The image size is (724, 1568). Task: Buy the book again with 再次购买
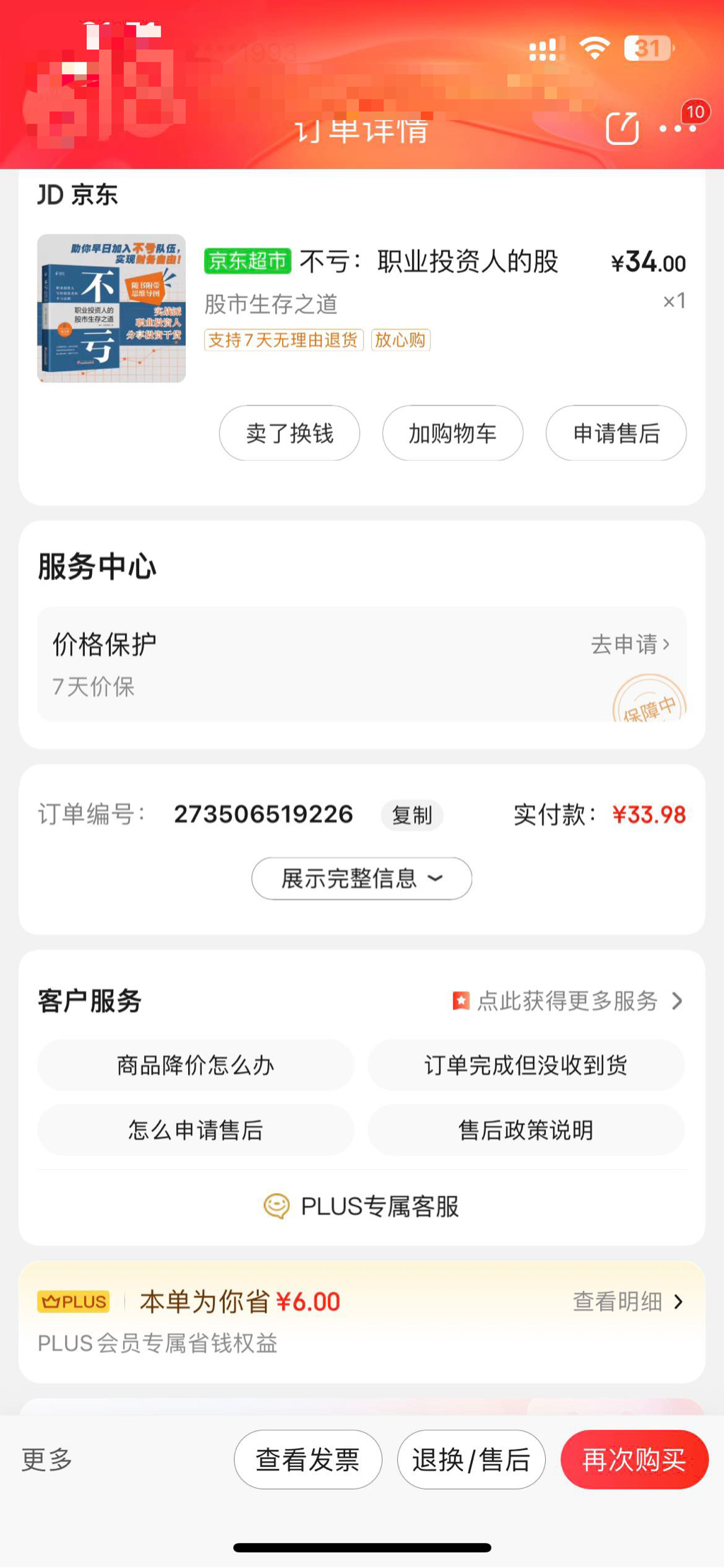(x=634, y=1459)
